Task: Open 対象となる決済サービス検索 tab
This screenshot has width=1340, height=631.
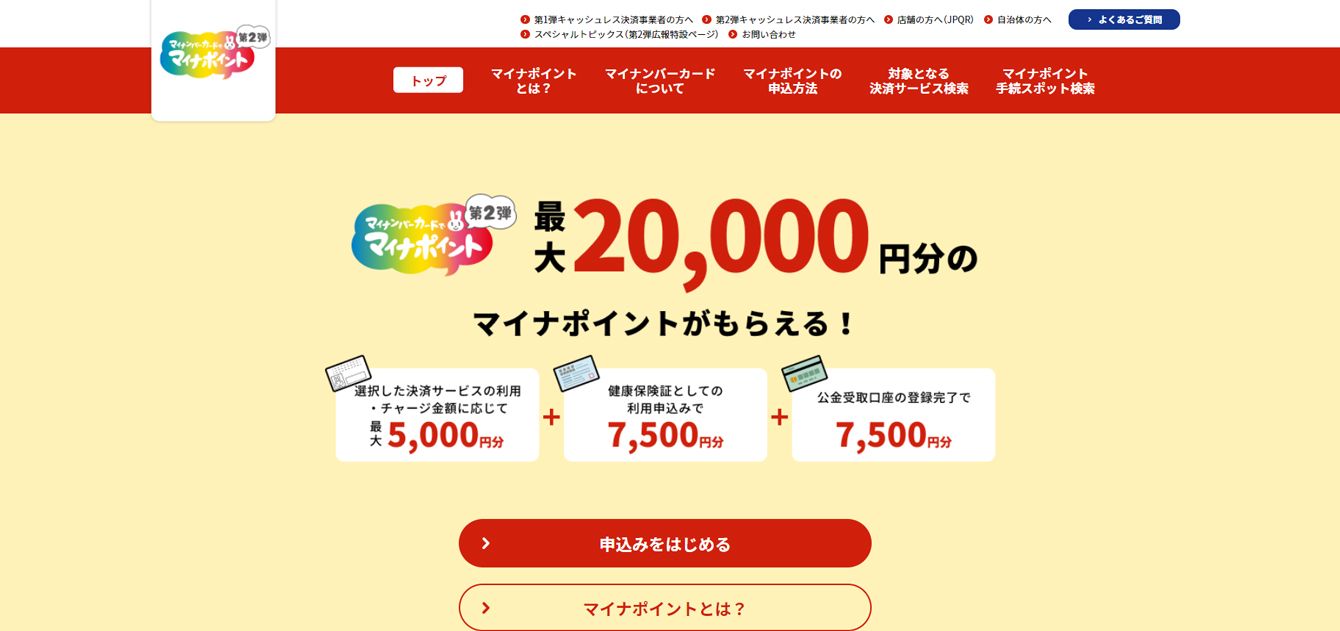Action: click(918, 80)
